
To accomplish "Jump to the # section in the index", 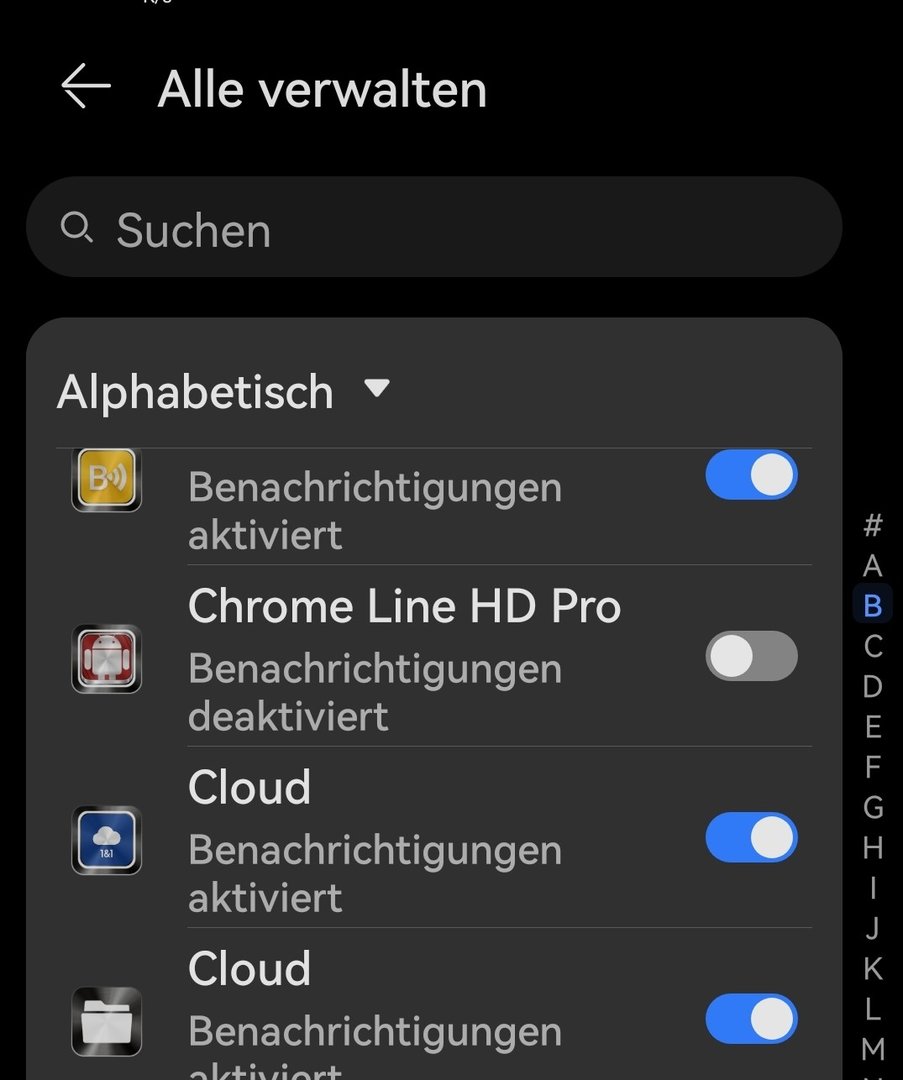I will click(873, 525).
